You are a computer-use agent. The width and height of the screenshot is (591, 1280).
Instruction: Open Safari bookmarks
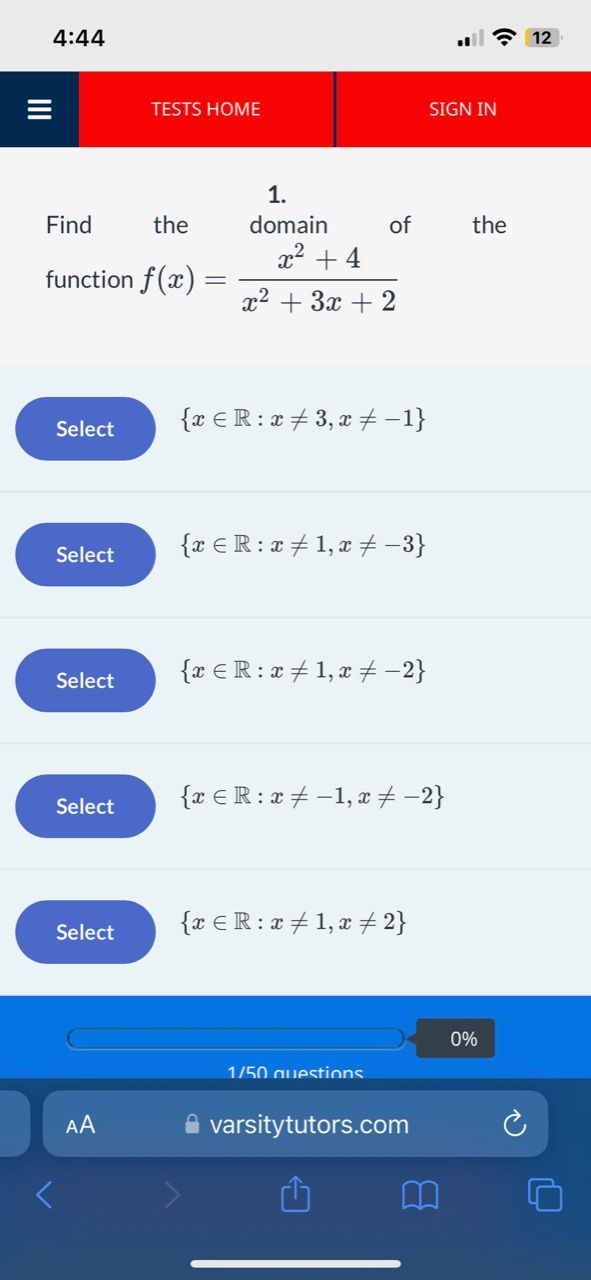click(x=418, y=1194)
